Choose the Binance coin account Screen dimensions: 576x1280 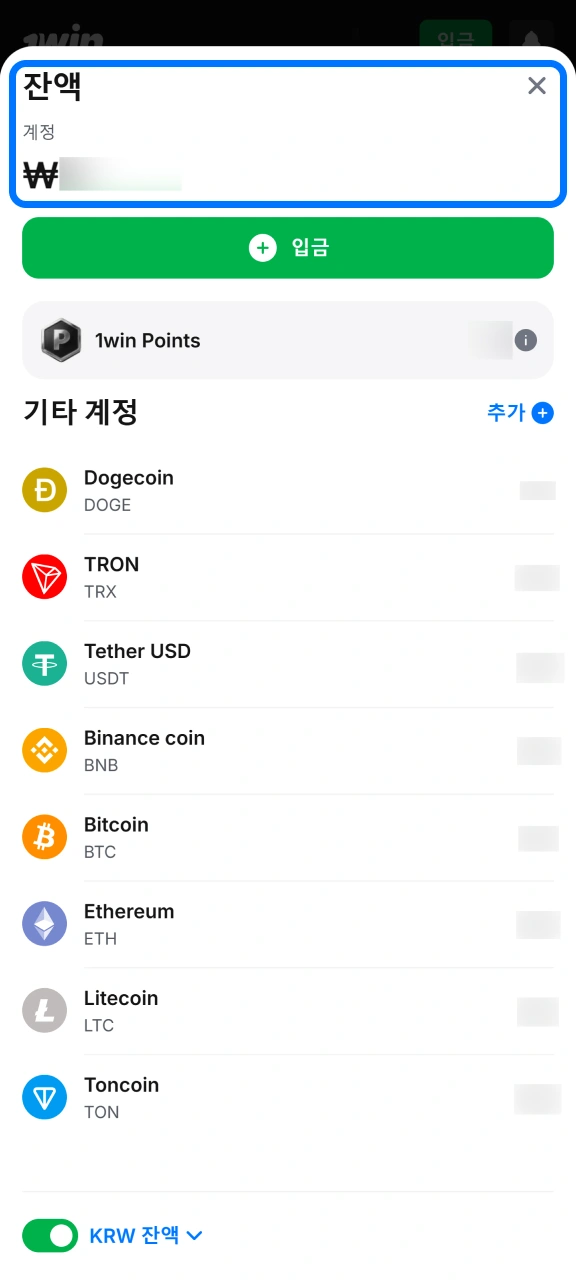(288, 751)
